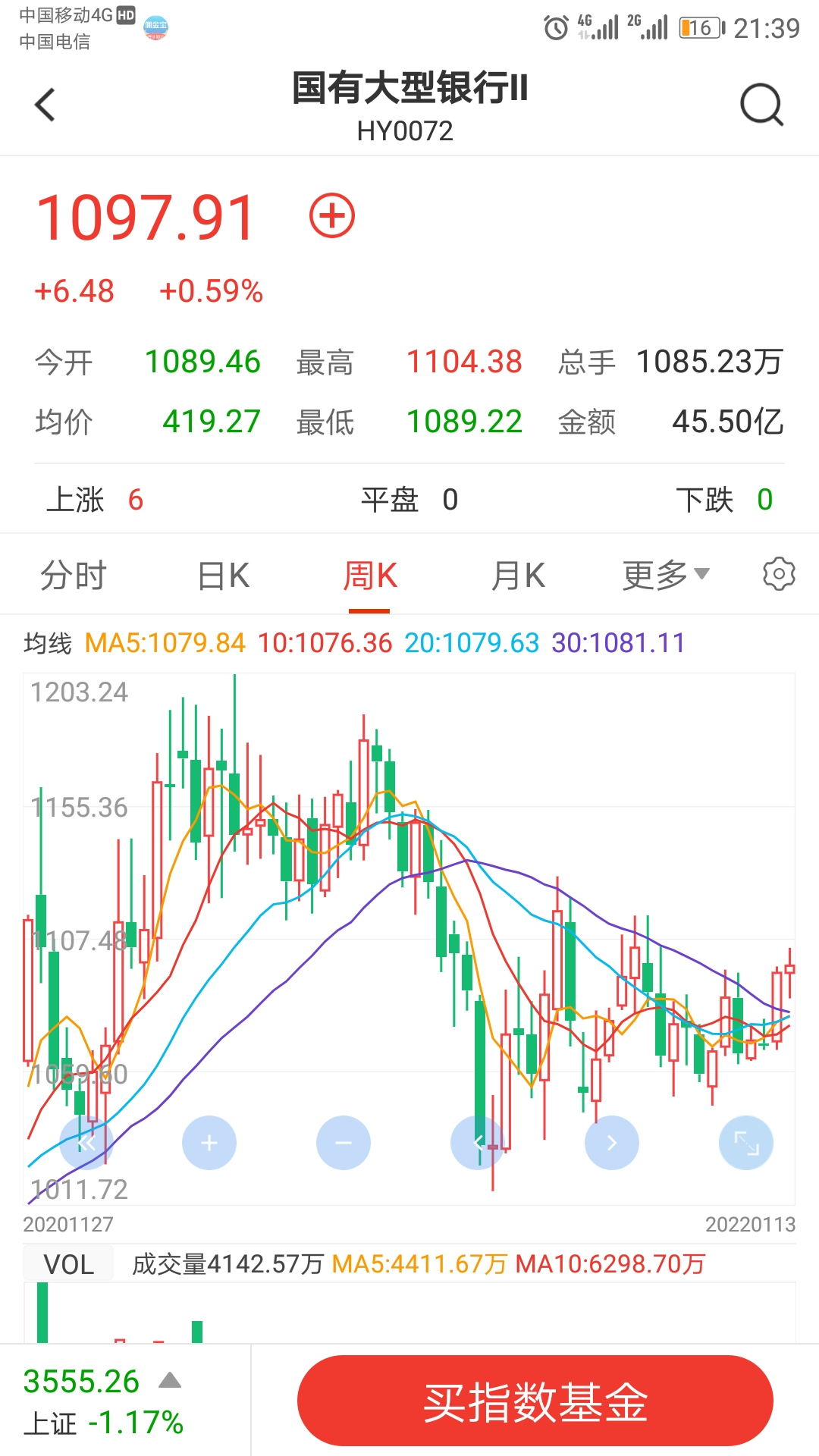The width and height of the screenshot is (819, 1456).
Task: Jump chart to earliest data with double arrow
Action: click(86, 1143)
